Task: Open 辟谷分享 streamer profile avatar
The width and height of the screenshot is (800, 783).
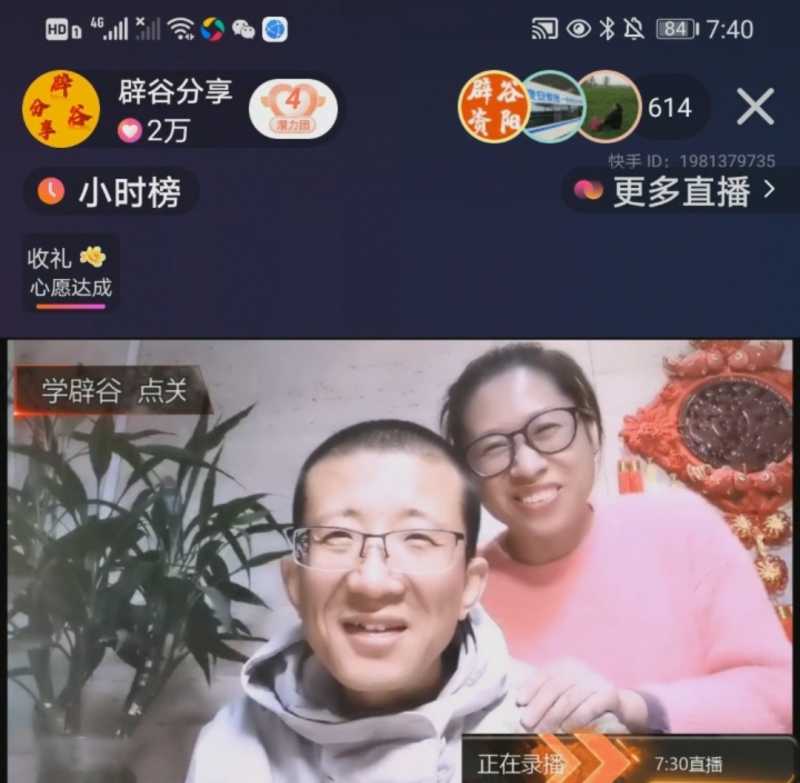Action: pos(61,108)
